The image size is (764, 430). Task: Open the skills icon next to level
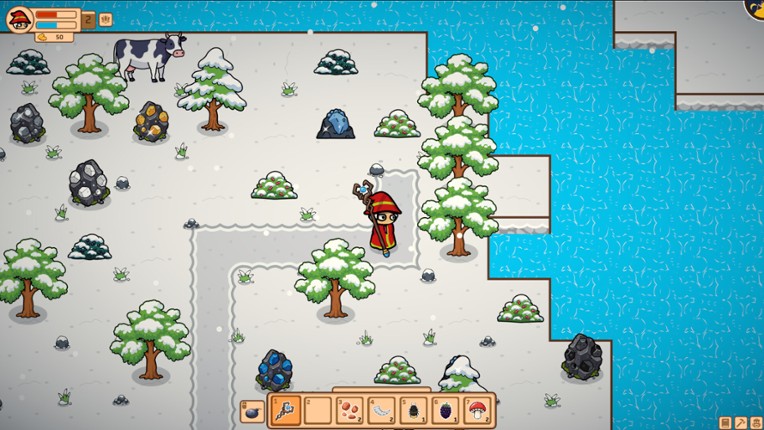coord(105,19)
